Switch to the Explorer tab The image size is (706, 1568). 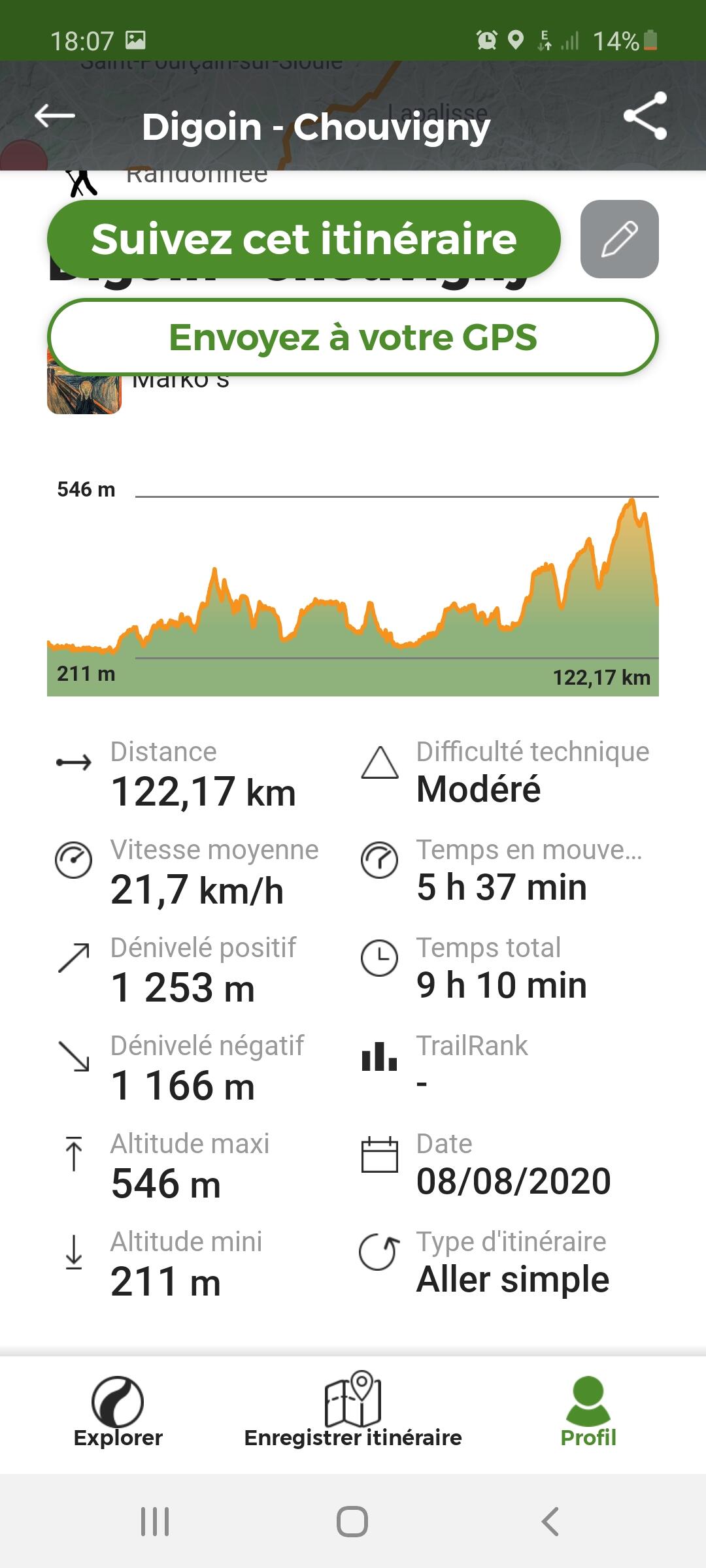point(118,1411)
